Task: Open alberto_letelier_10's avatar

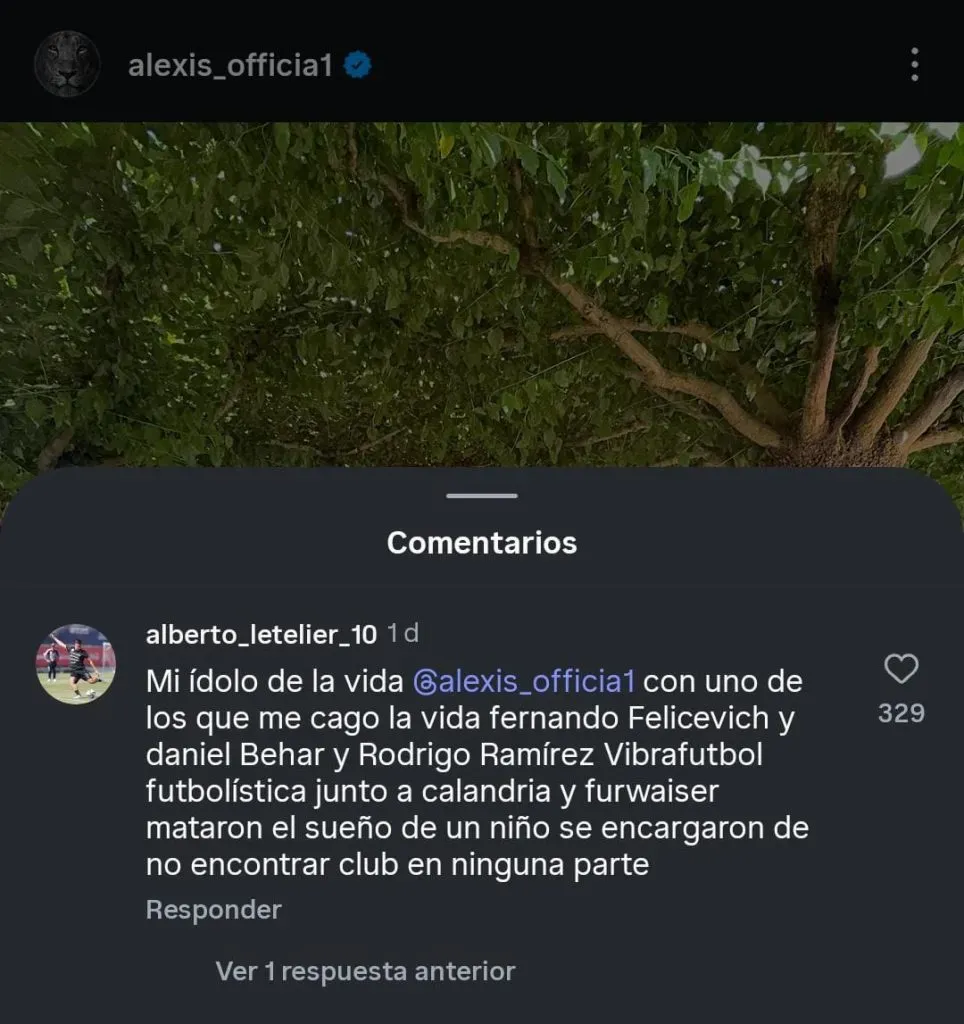Action: tap(76, 664)
